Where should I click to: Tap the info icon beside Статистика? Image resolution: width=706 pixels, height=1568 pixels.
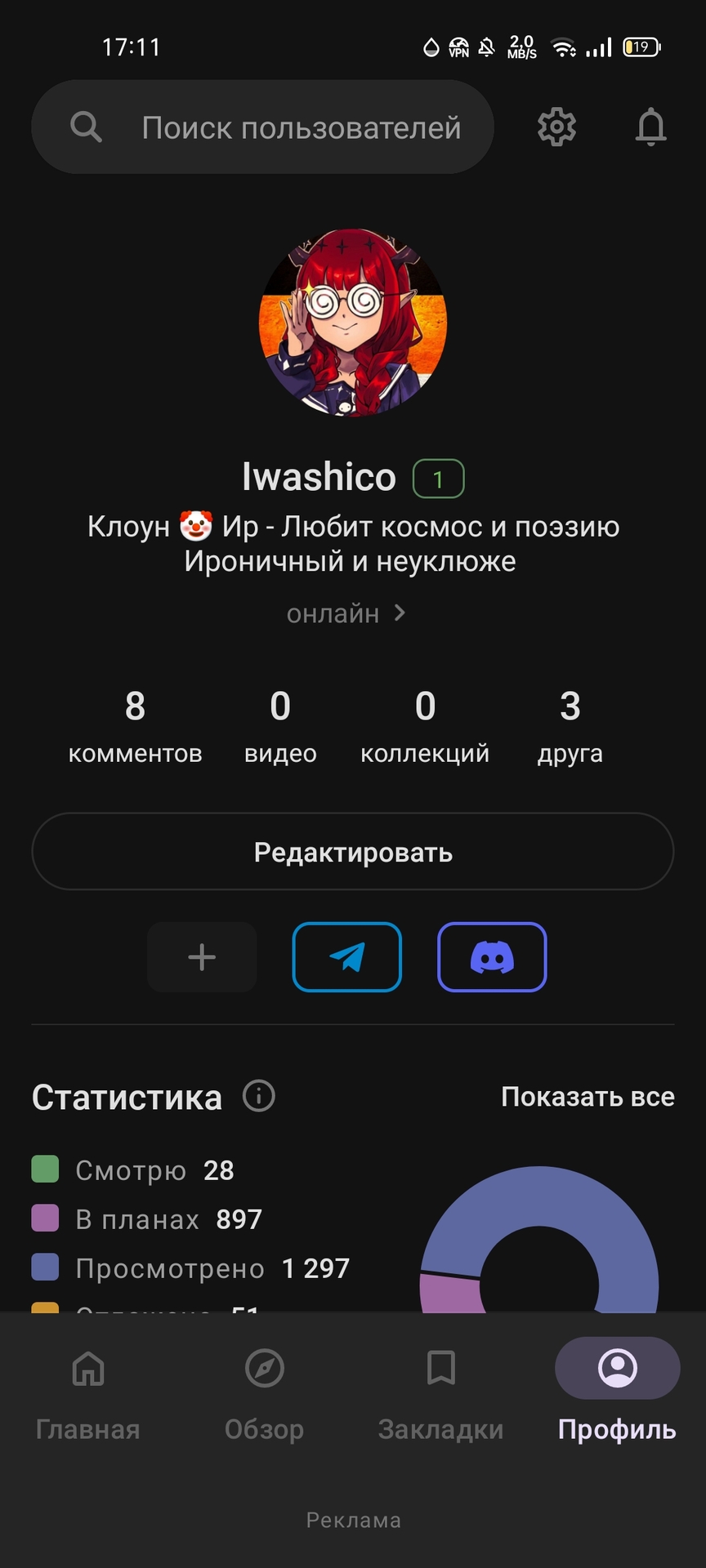tap(259, 1096)
